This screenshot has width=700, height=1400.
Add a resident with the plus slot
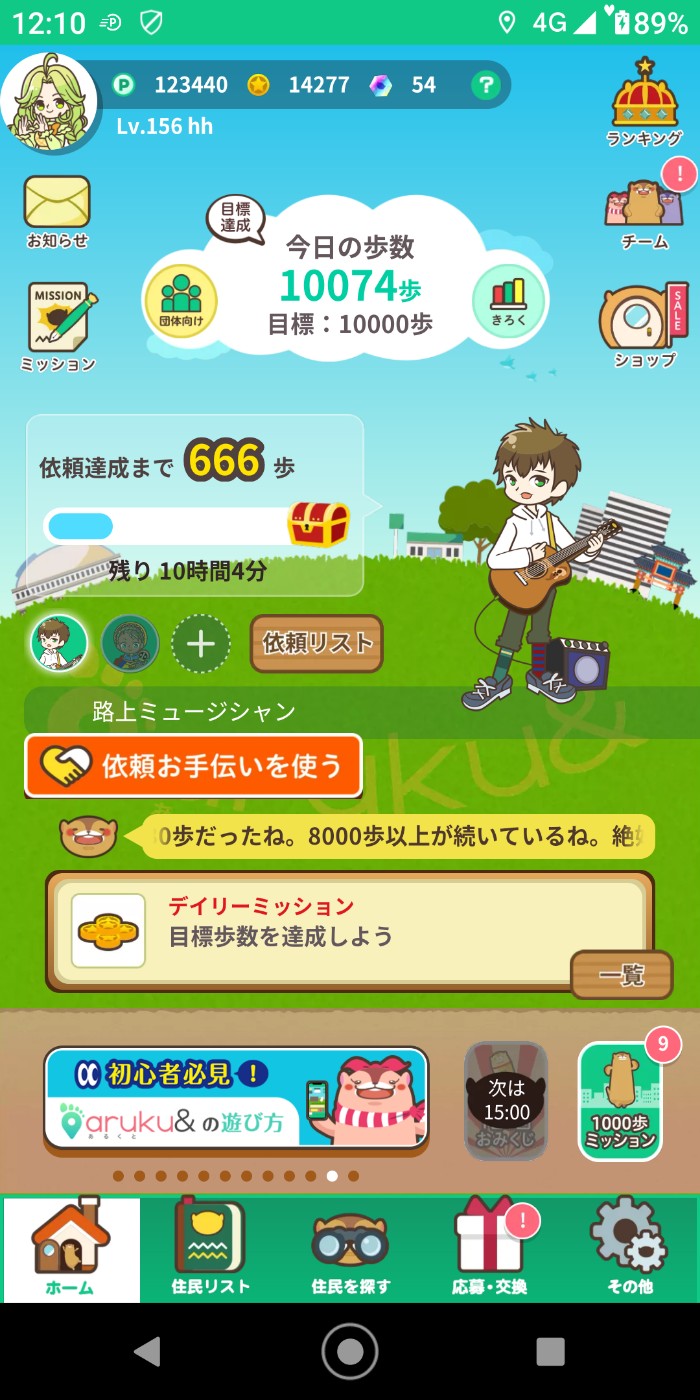pyautogui.click(x=201, y=644)
